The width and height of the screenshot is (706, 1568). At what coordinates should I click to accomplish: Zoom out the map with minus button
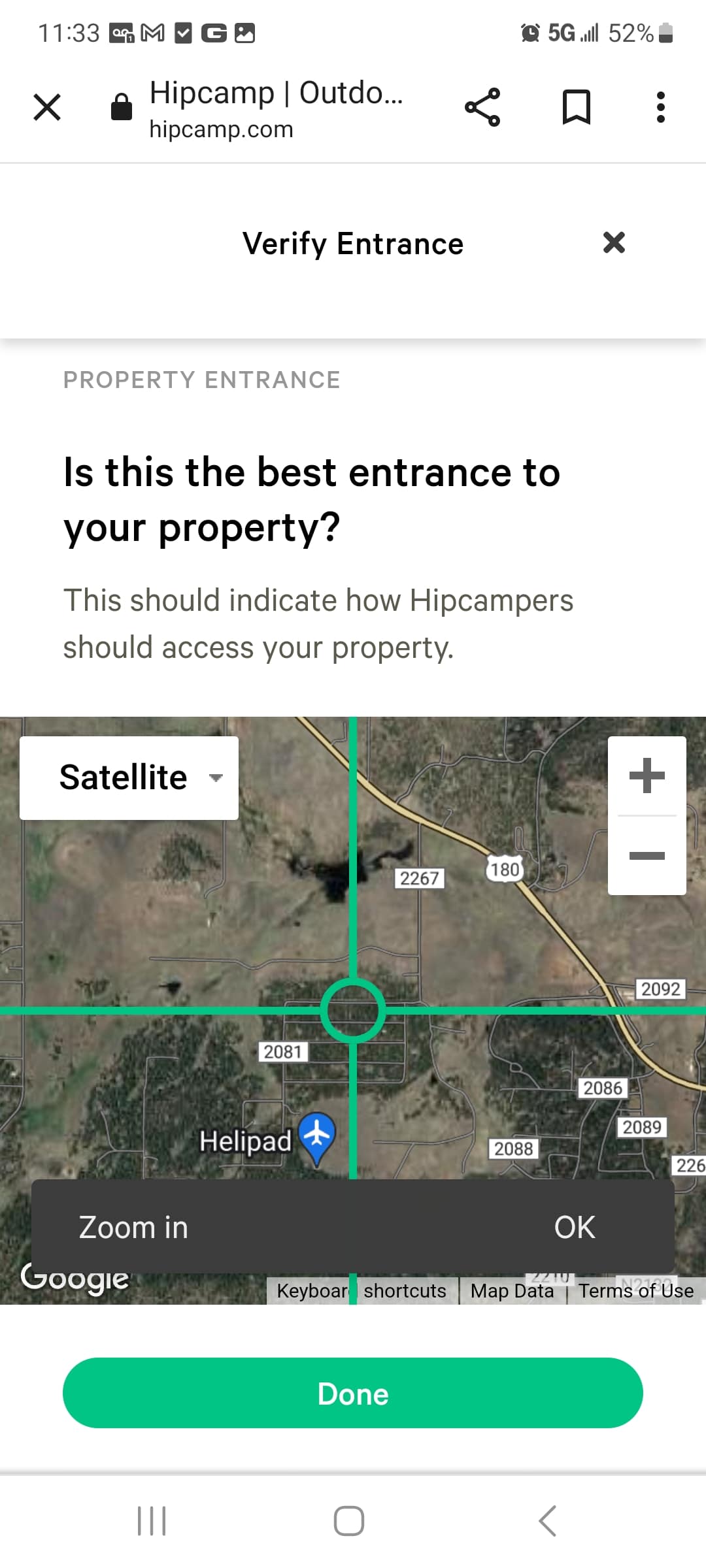click(x=647, y=855)
